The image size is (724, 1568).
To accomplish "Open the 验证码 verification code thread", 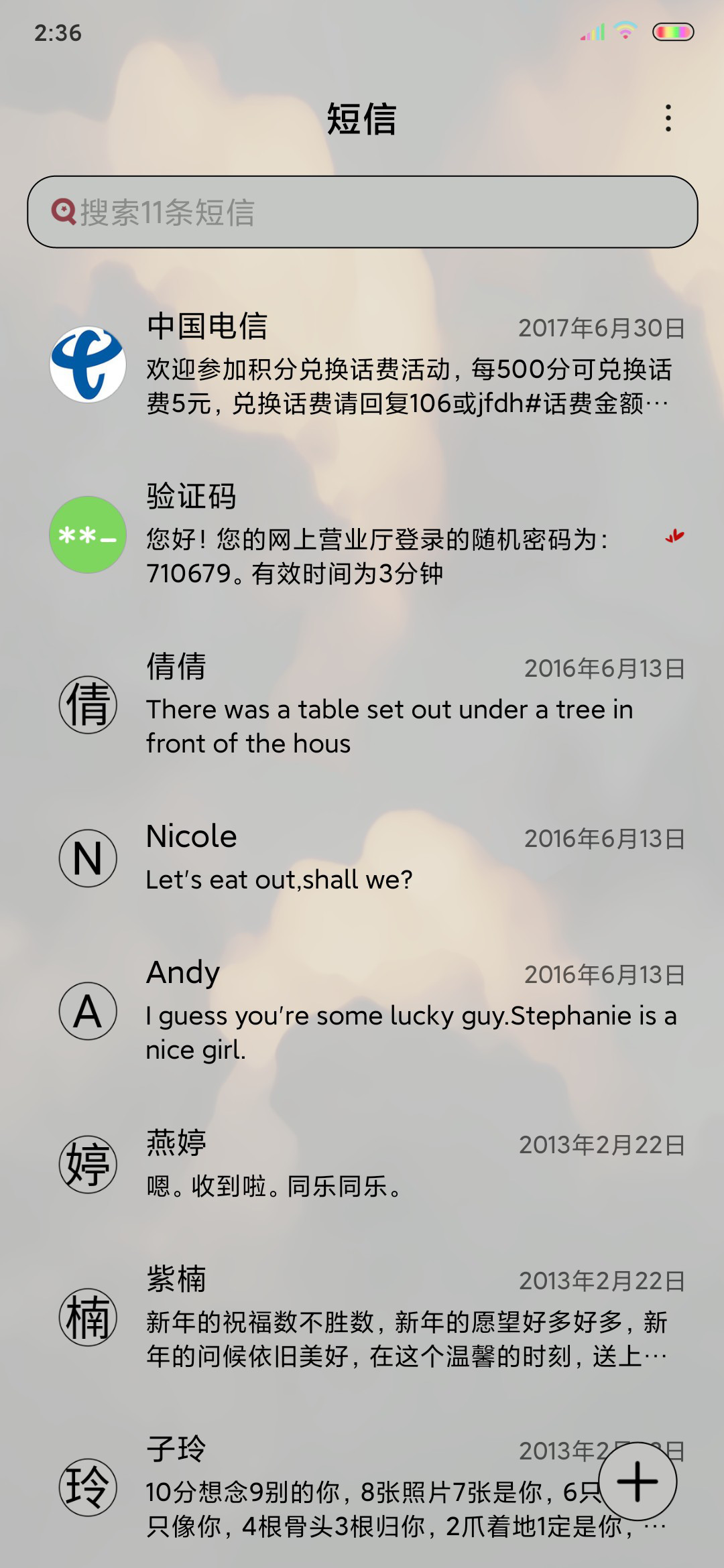I will (362, 534).
